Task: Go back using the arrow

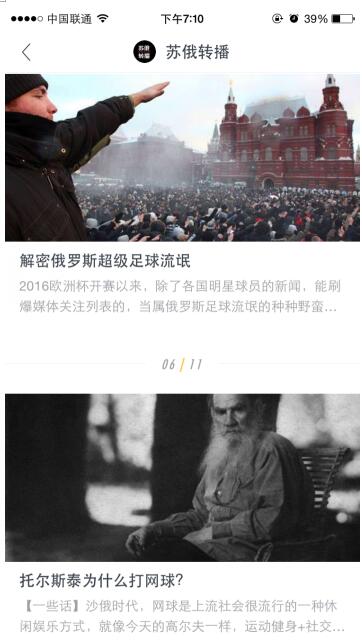Action: tap(26, 52)
